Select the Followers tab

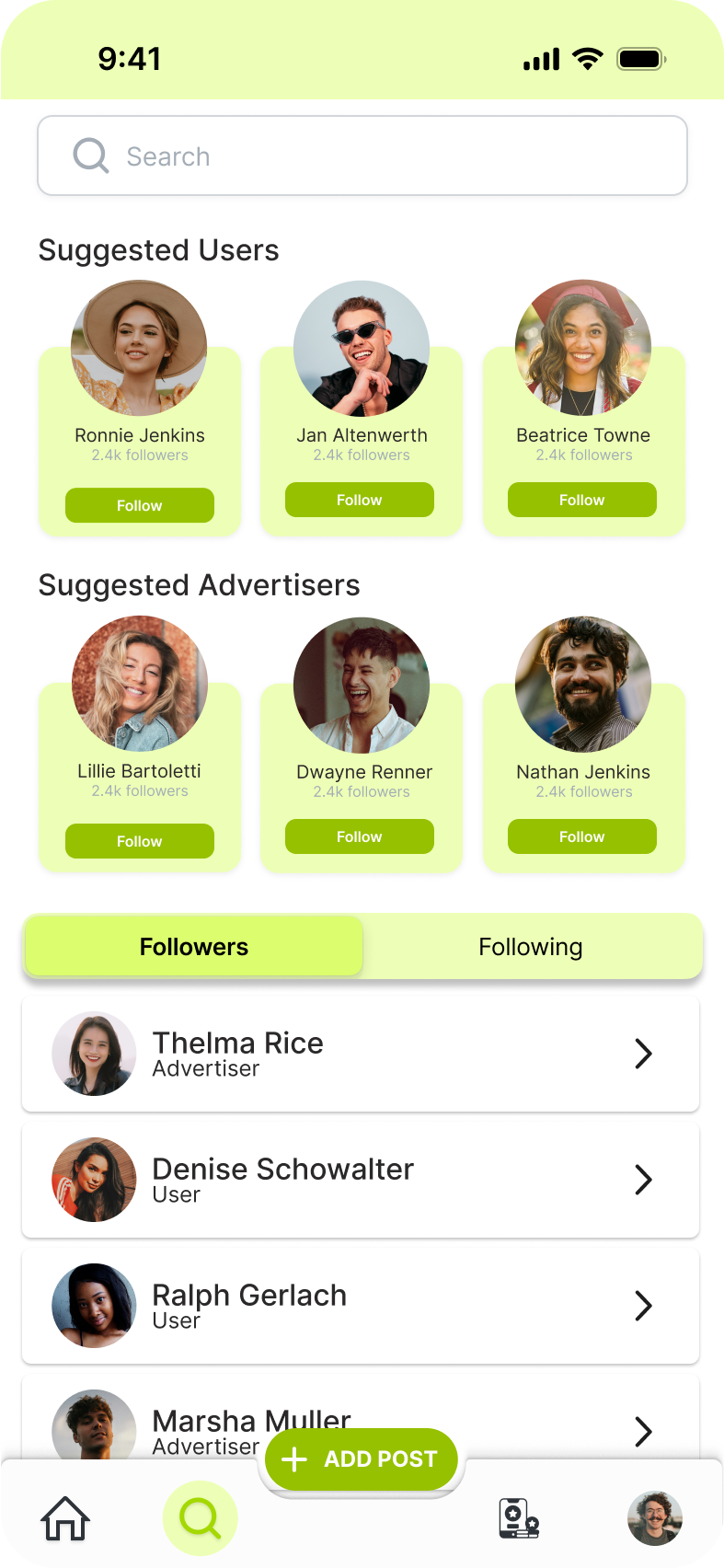193,947
